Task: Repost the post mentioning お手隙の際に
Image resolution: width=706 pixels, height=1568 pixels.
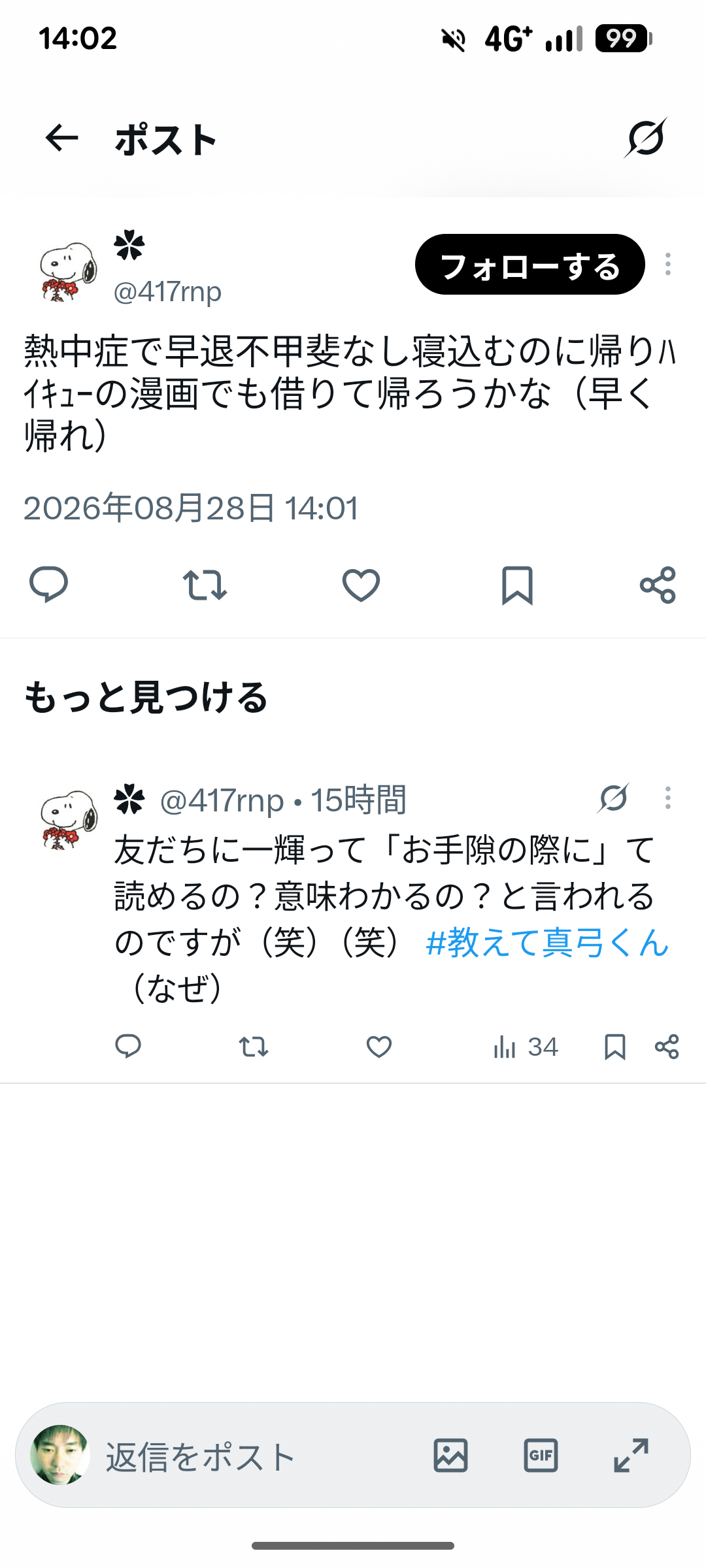Action: pyautogui.click(x=254, y=1047)
